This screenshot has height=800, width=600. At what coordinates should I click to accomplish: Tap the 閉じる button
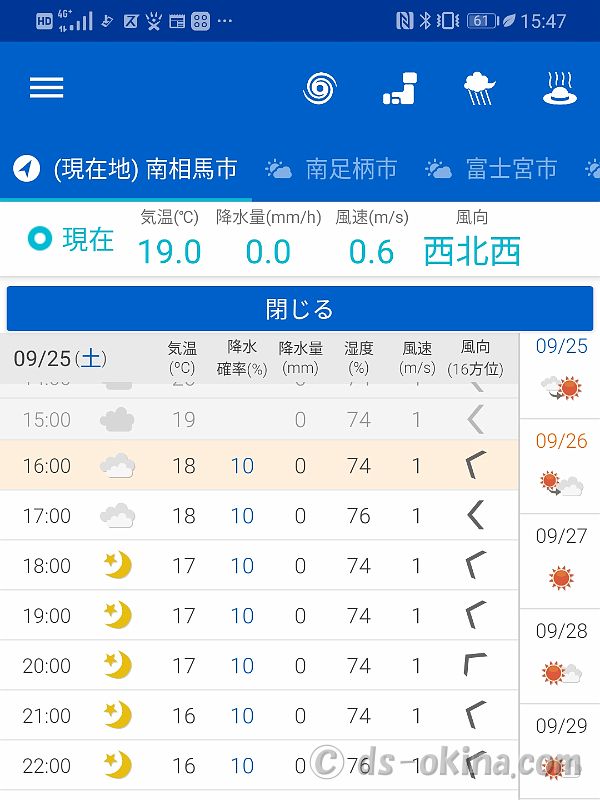300,308
